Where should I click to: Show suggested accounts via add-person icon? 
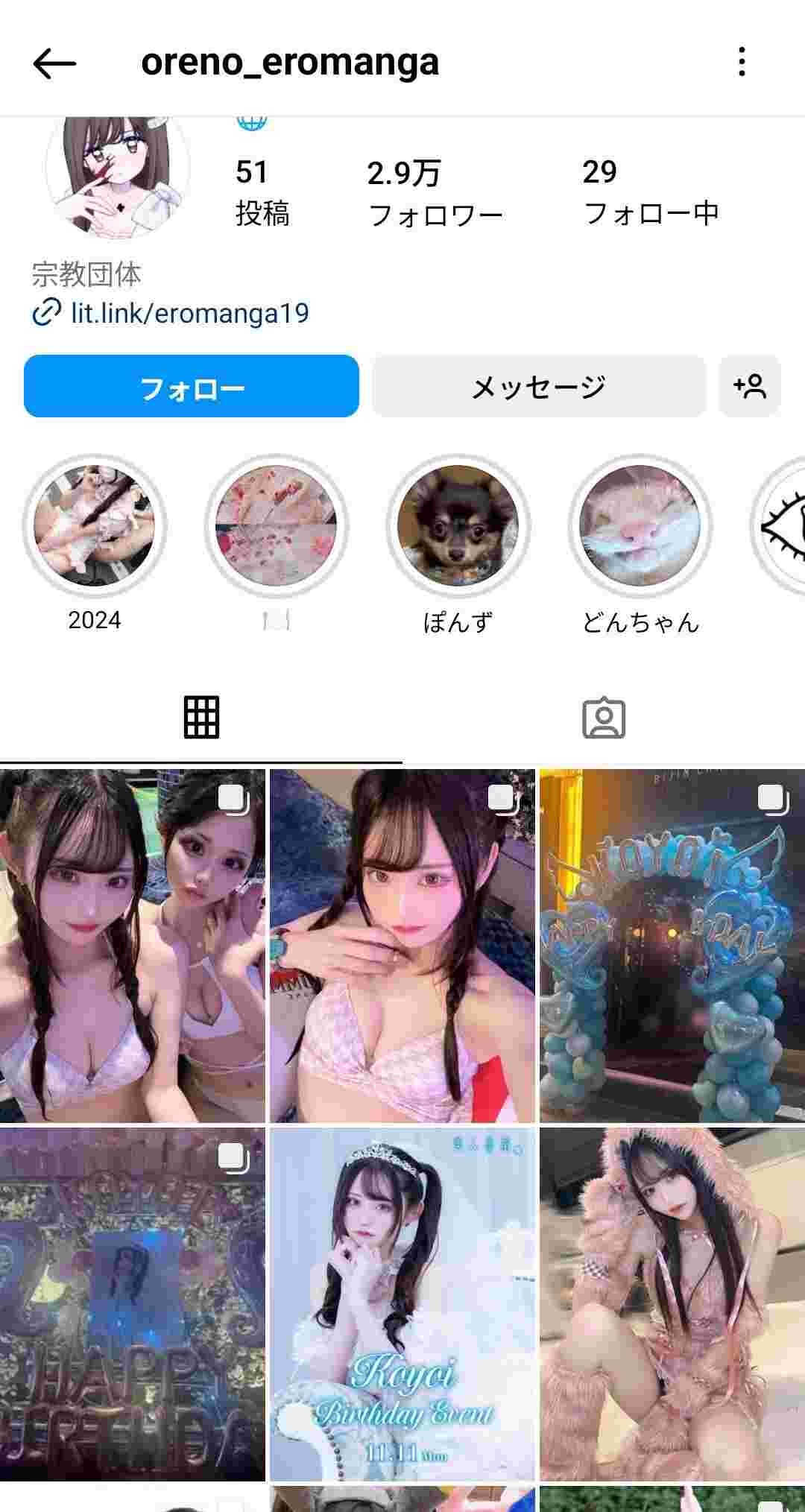click(x=750, y=386)
